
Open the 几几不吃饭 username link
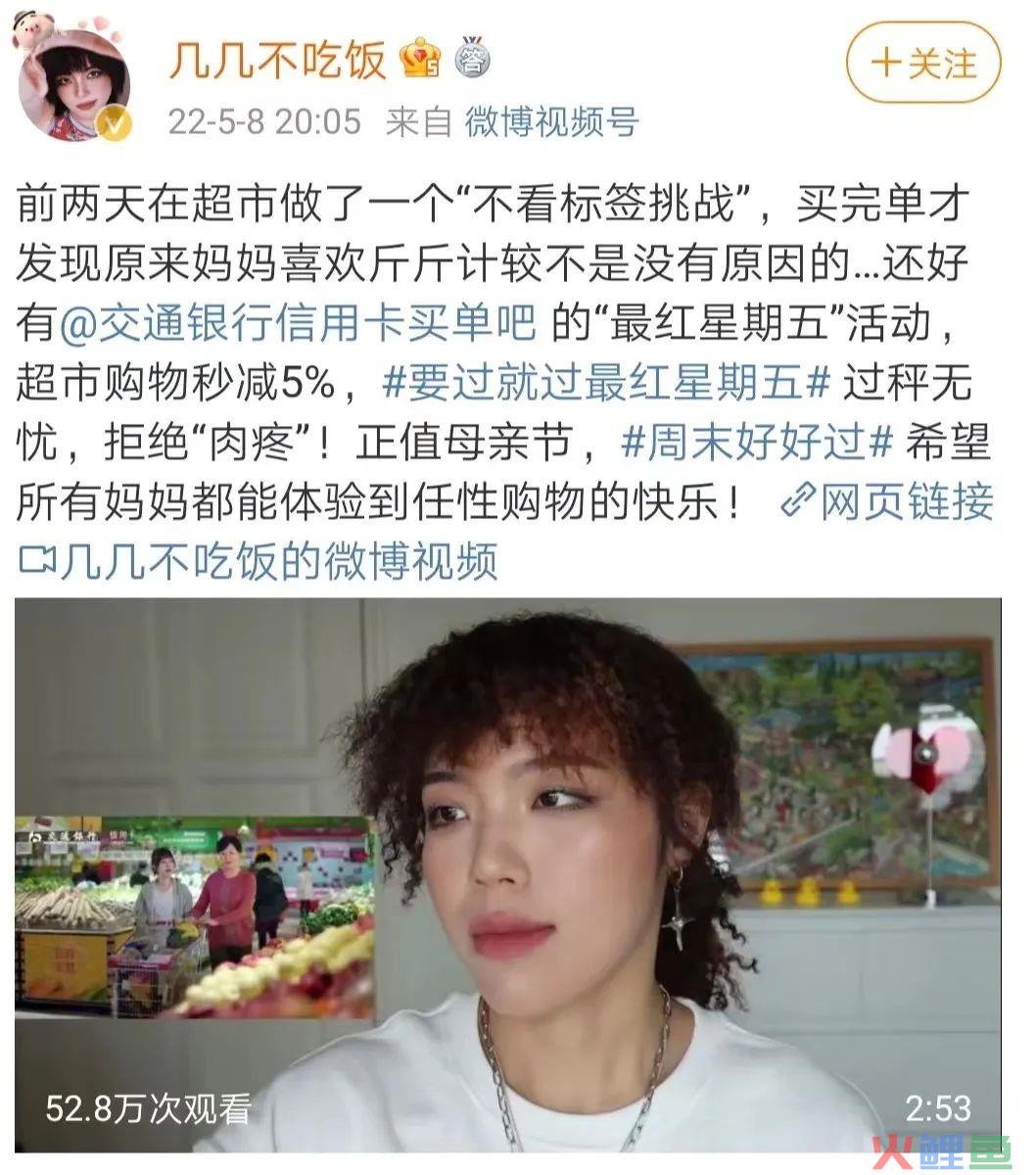point(277,61)
